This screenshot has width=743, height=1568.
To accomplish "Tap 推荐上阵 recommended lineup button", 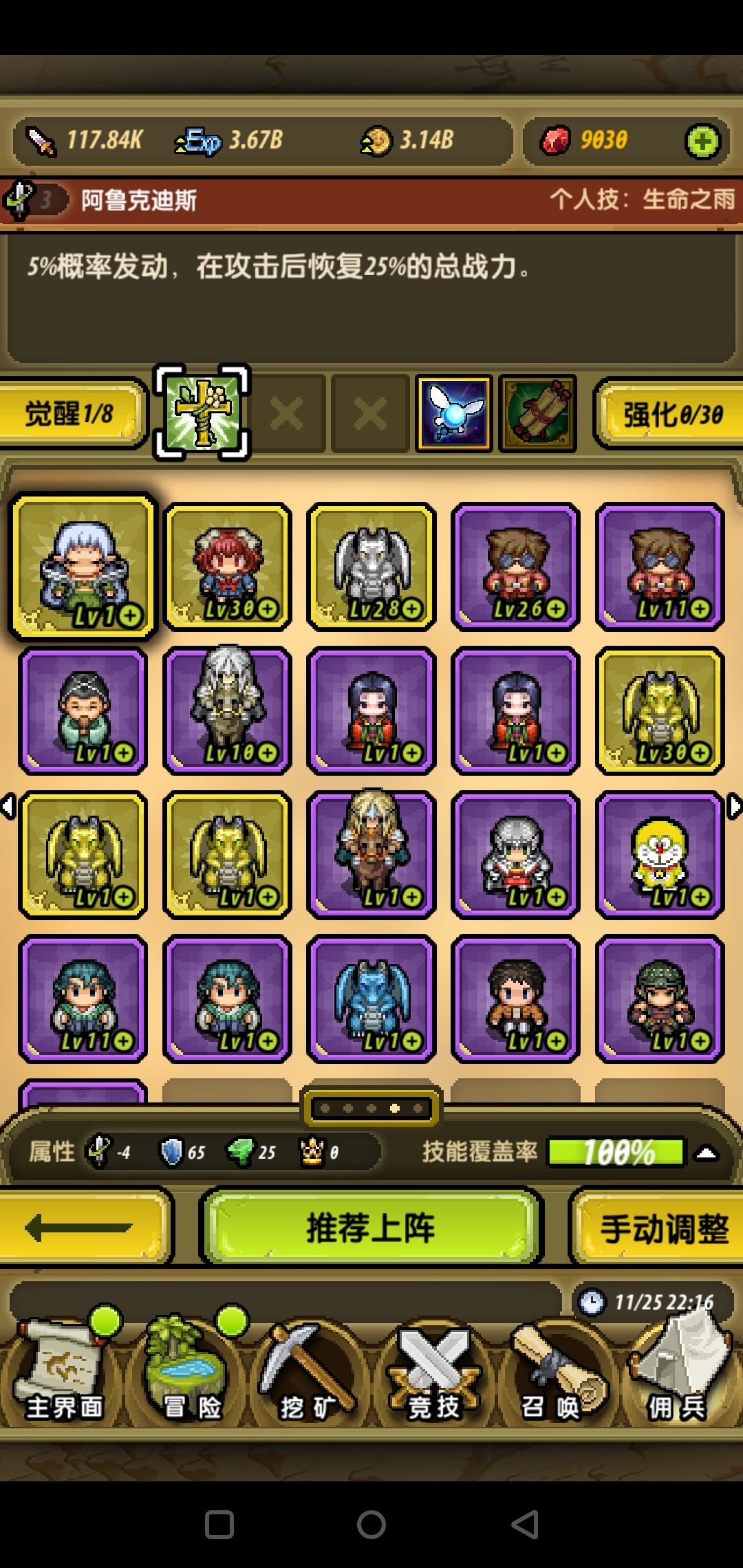I will pyautogui.click(x=371, y=1228).
